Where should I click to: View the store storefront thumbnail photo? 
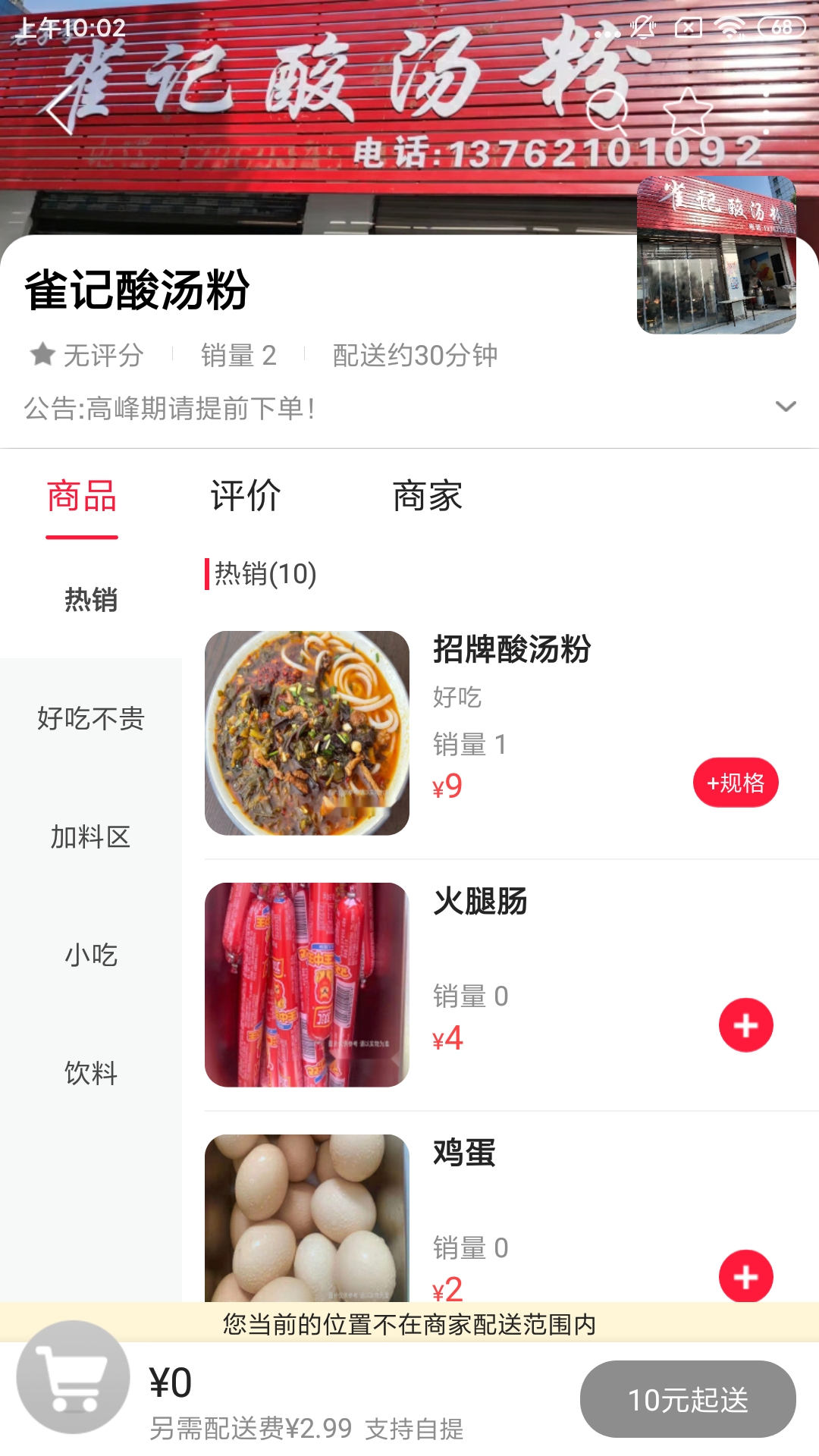click(716, 258)
